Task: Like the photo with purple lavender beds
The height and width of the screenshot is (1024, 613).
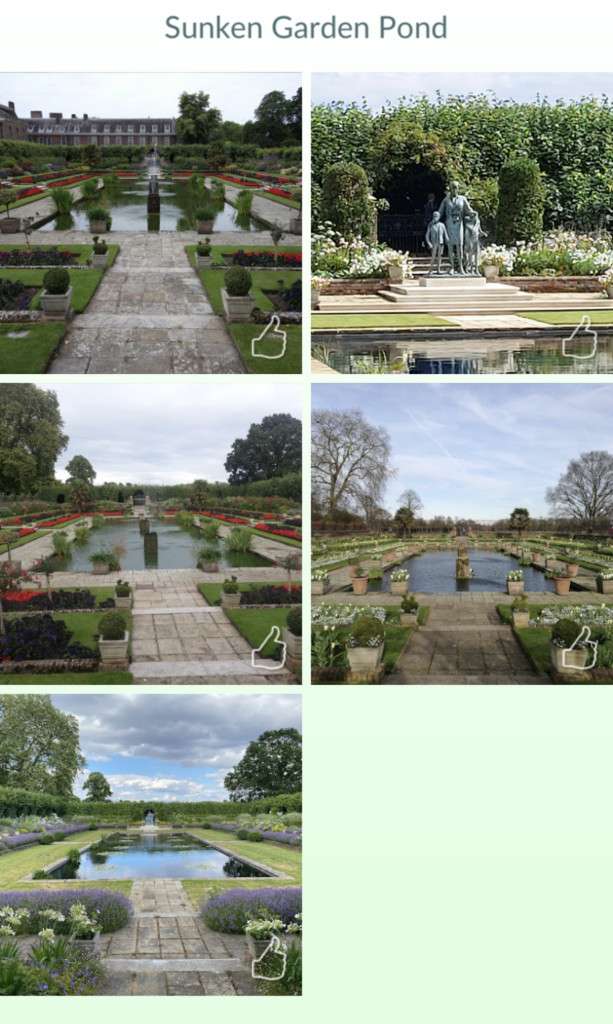Action: [x=268, y=960]
